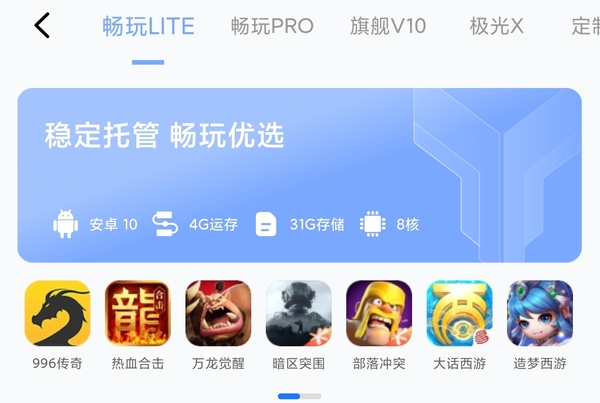Open 部落冲突 game icon

[x=379, y=313]
